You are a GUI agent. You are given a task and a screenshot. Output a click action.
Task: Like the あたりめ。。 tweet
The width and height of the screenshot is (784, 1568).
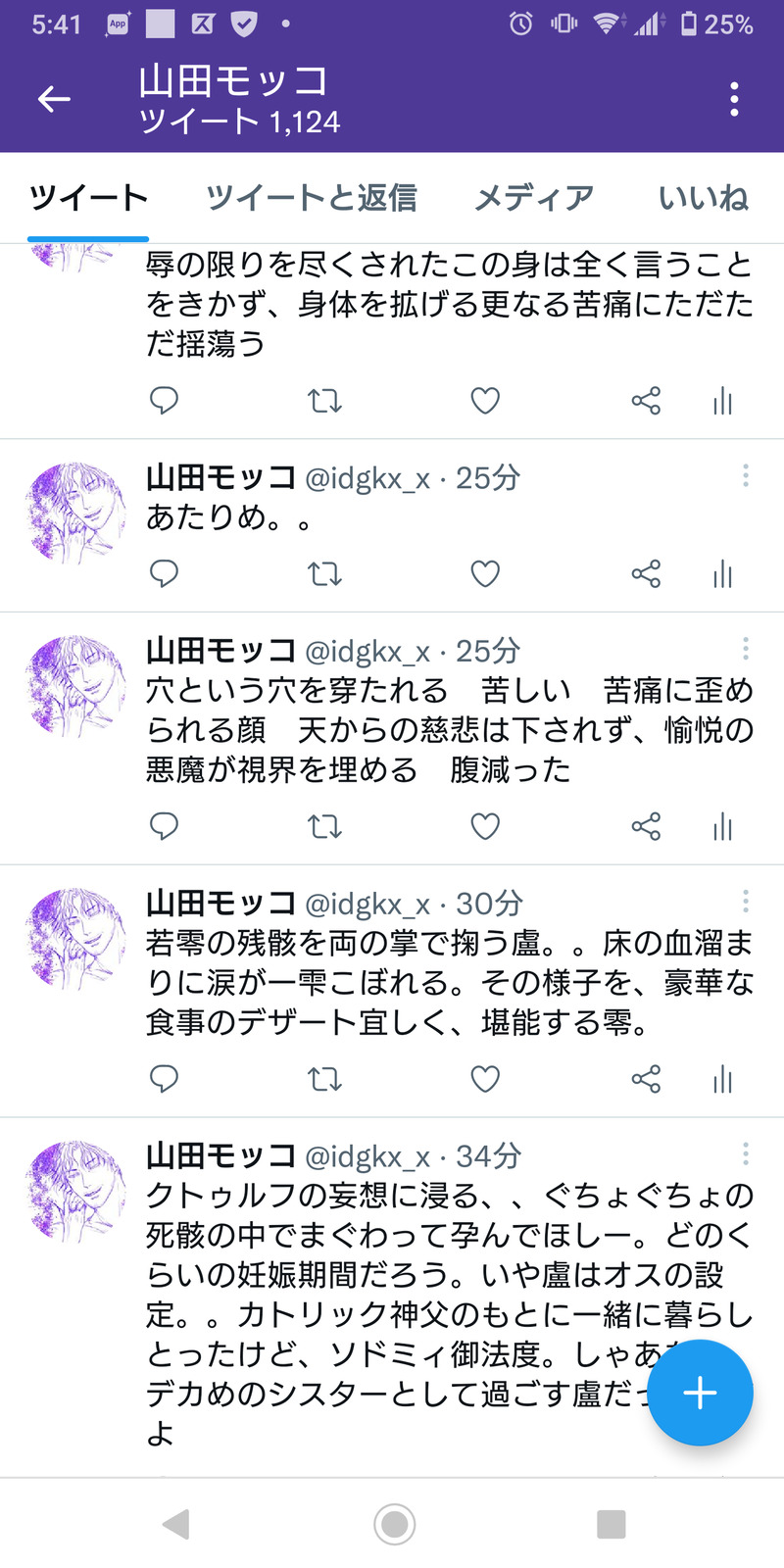tap(485, 573)
